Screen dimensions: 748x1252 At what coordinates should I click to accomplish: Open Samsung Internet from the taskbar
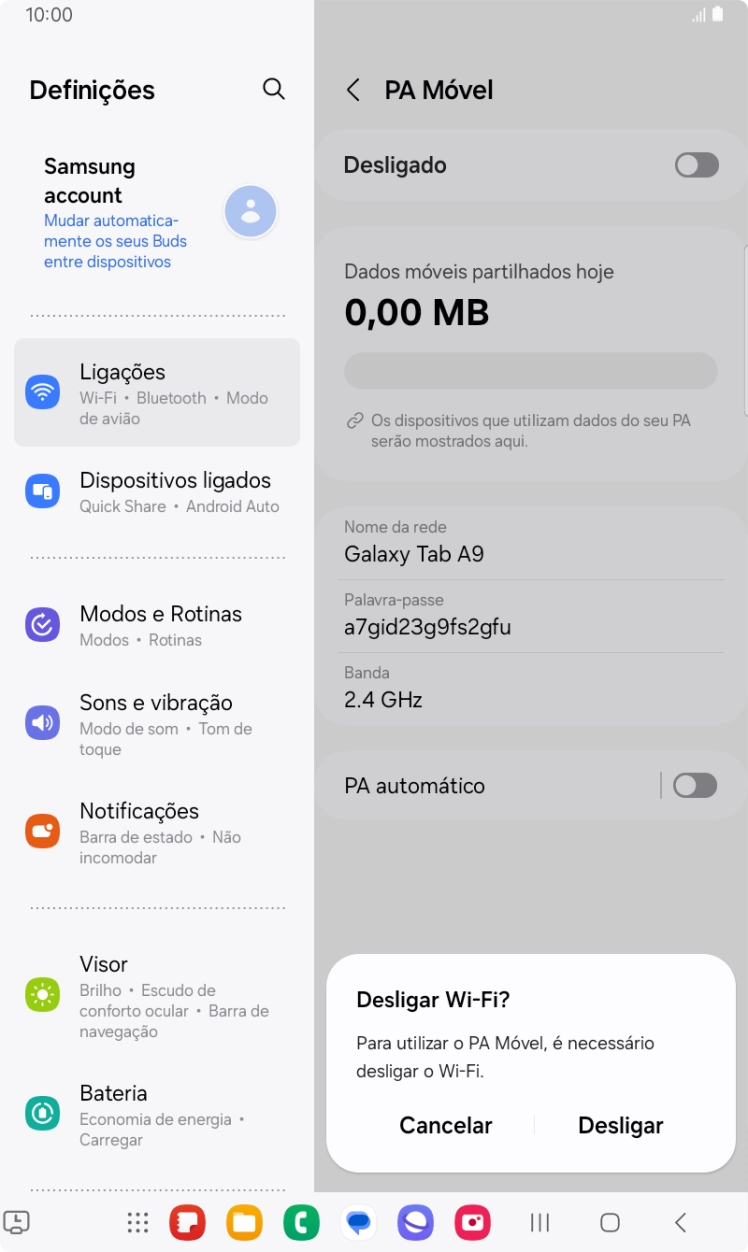[415, 1222]
